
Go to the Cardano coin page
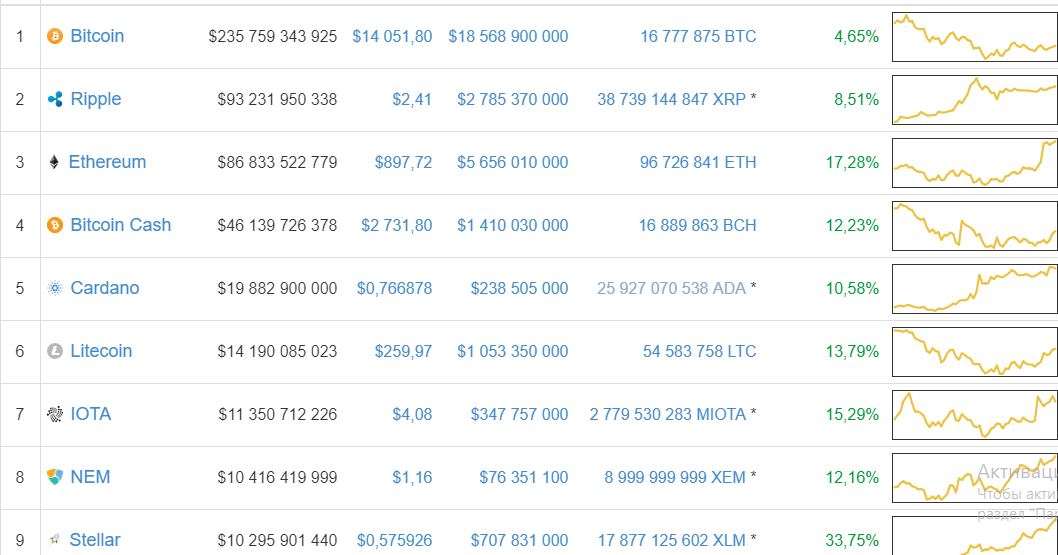click(x=104, y=288)
